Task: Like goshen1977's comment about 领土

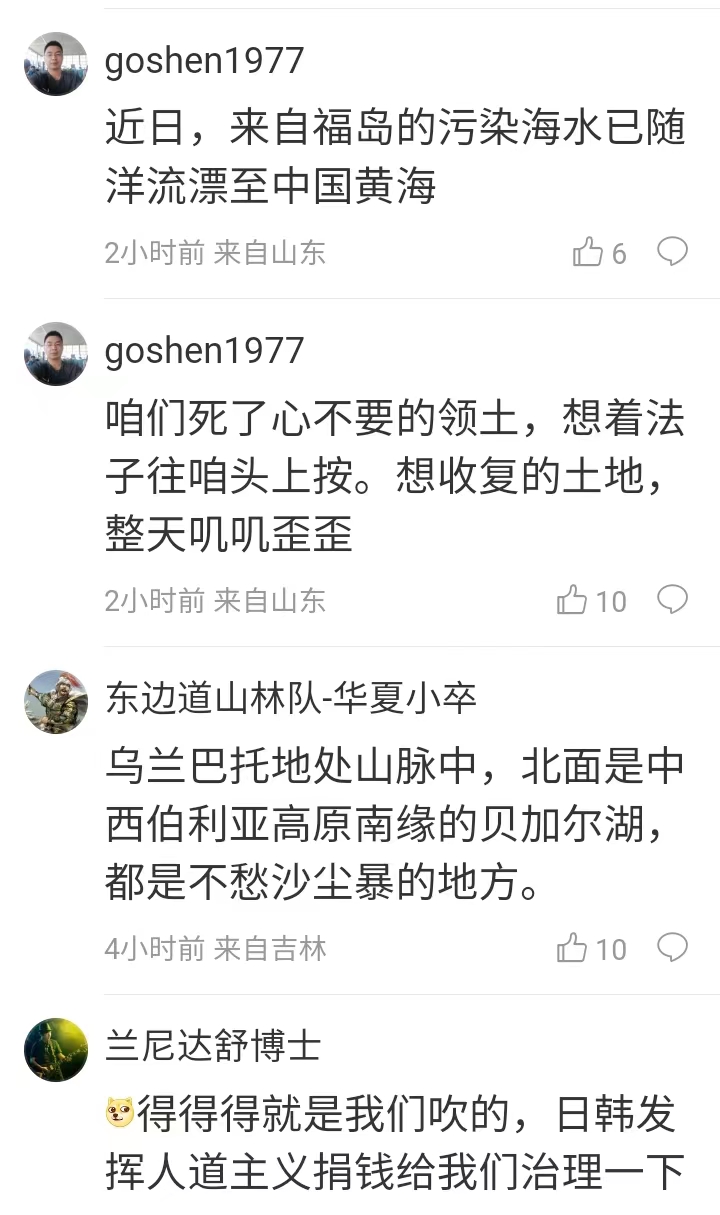Action: tap(591, 601)
